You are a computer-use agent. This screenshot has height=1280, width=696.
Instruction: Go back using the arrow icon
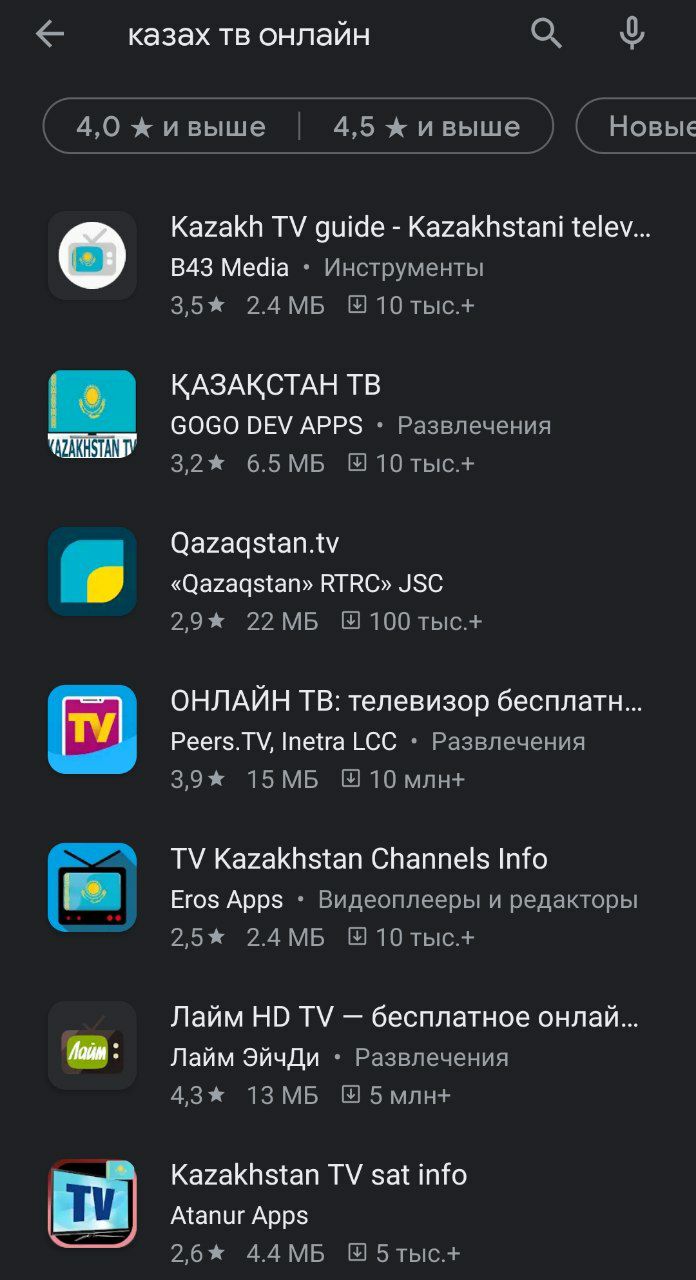click(49, 35)
